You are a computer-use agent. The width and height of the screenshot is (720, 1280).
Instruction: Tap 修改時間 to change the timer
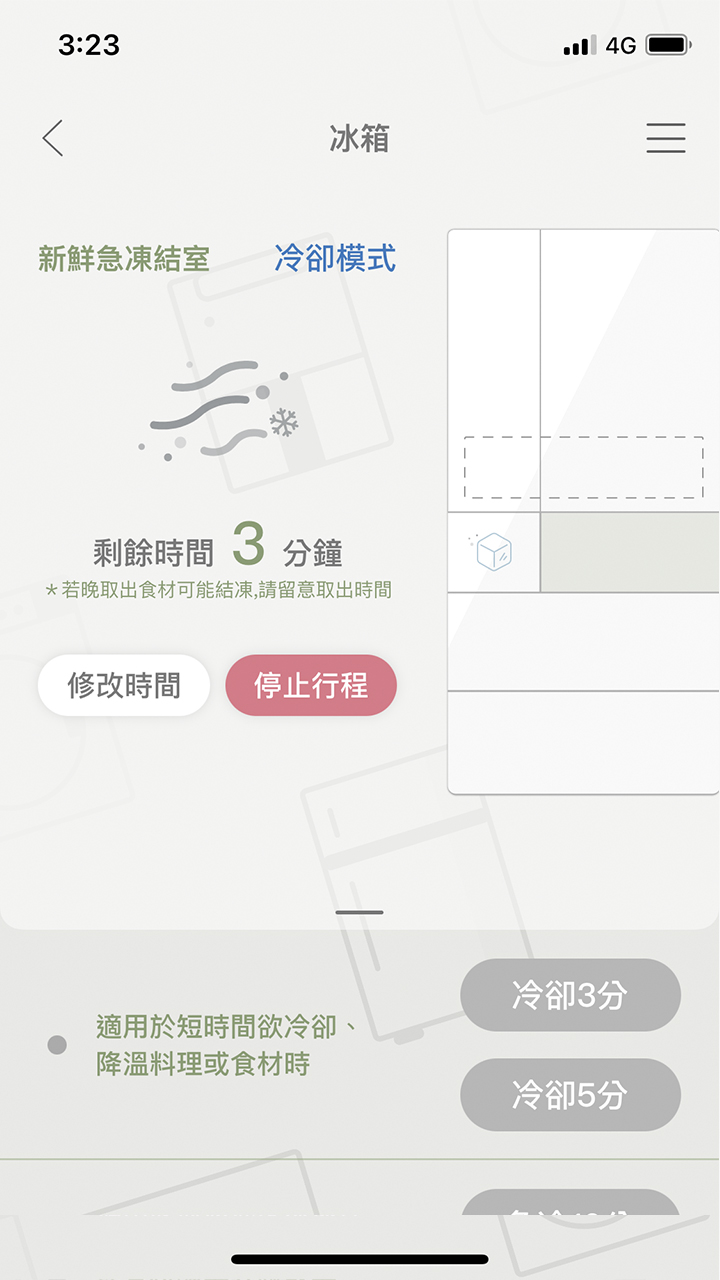click(x=123, y=685)
